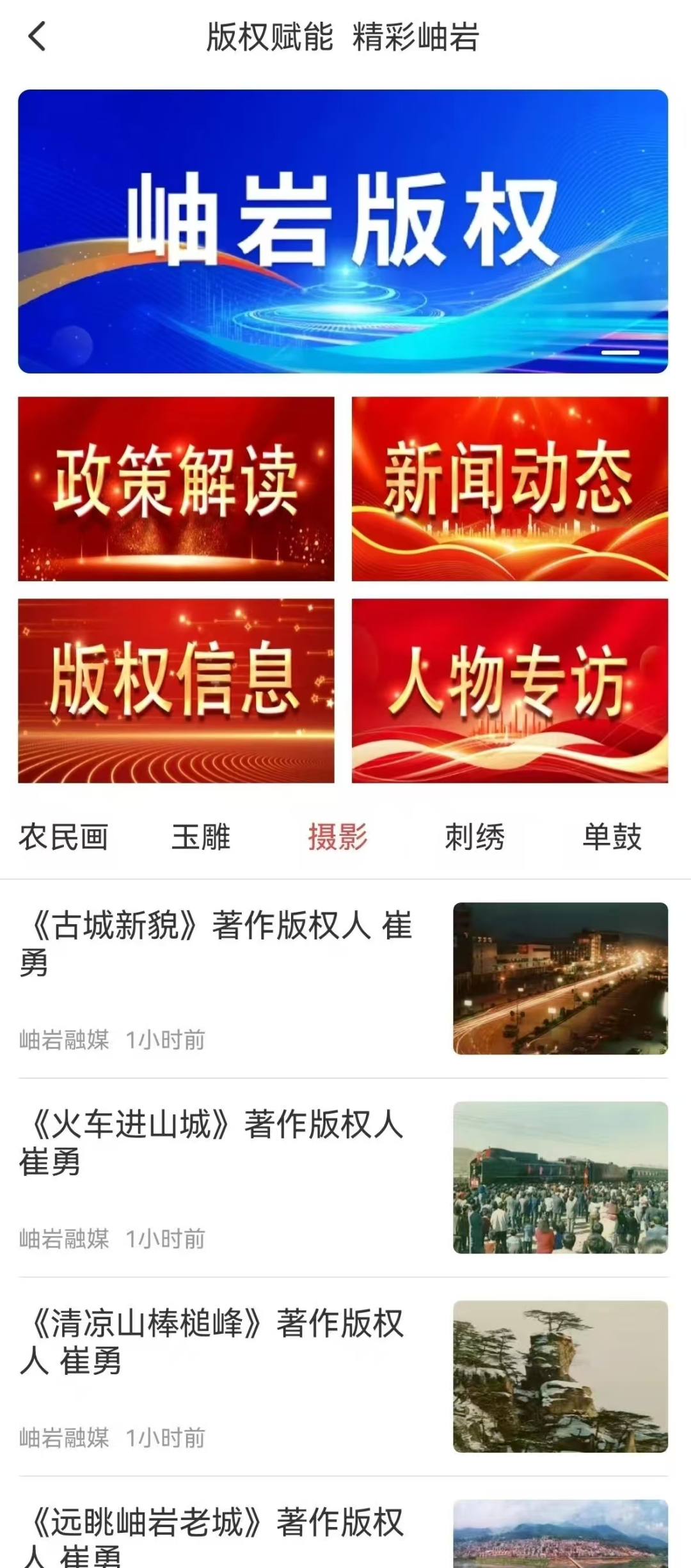Switch to the 农民画 tab
Screen dimensions: 691x1568
(63, 837)
